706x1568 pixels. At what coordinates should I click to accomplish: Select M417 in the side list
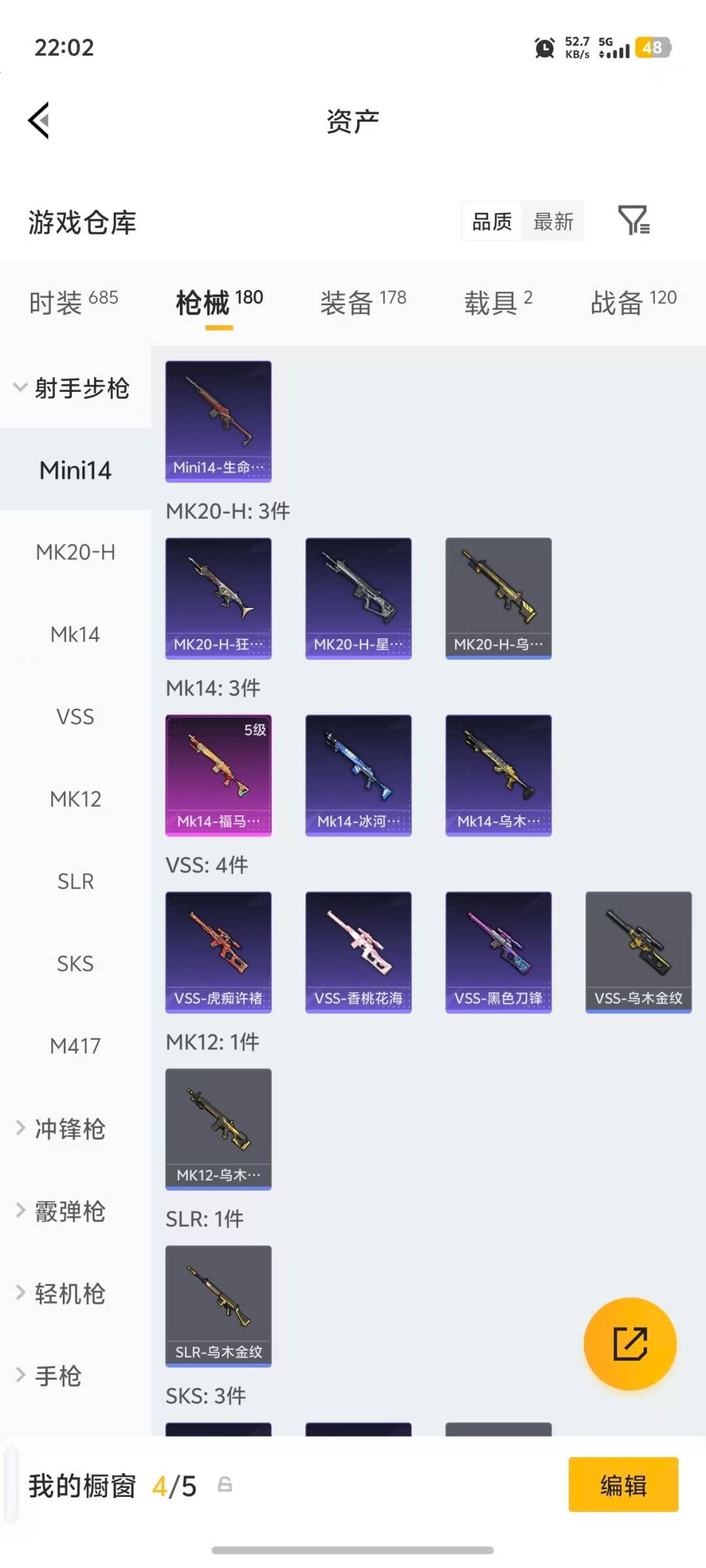pyautogui.click(x=75, y=1047)
